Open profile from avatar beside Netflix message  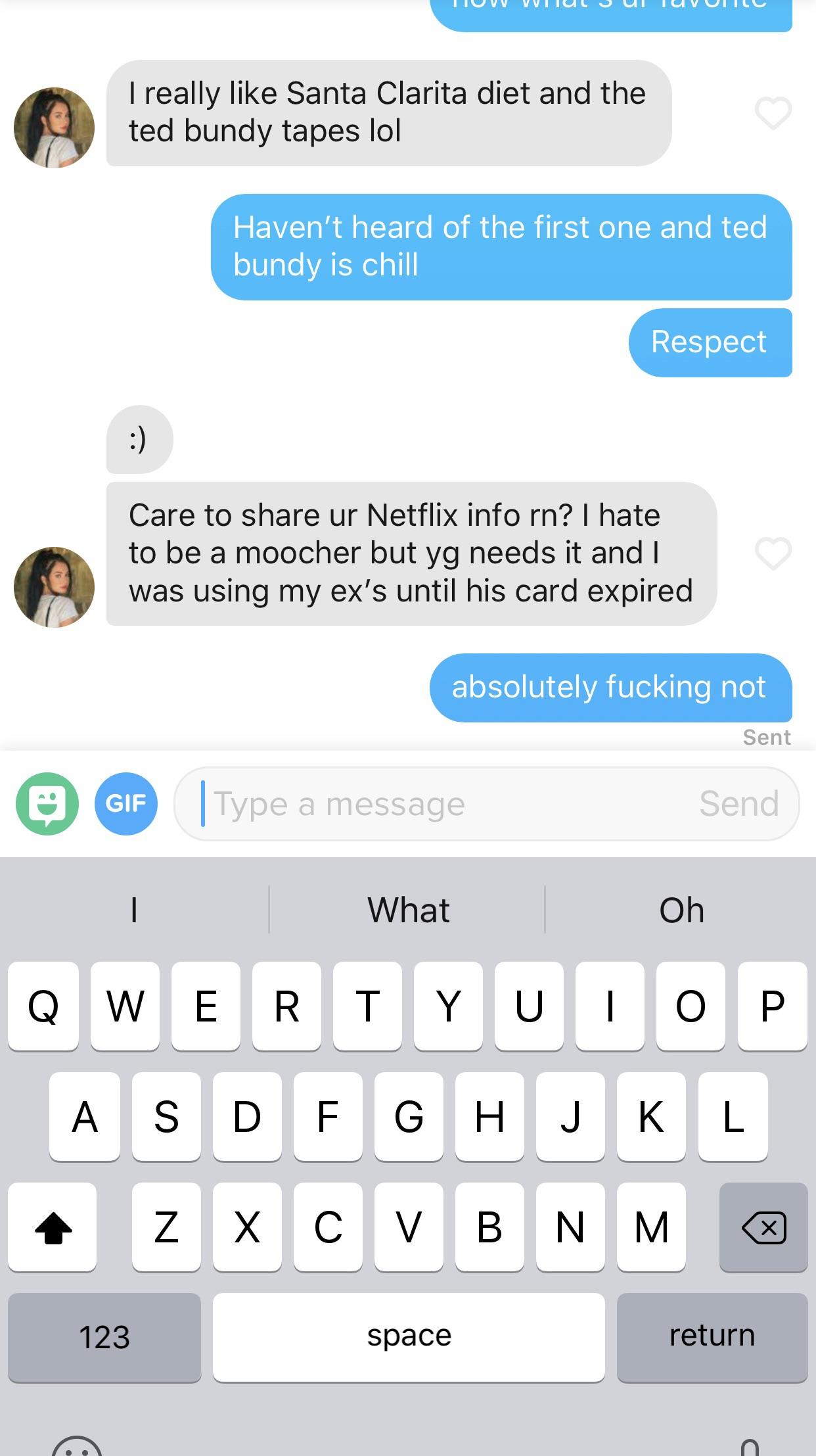click(54, 587)
